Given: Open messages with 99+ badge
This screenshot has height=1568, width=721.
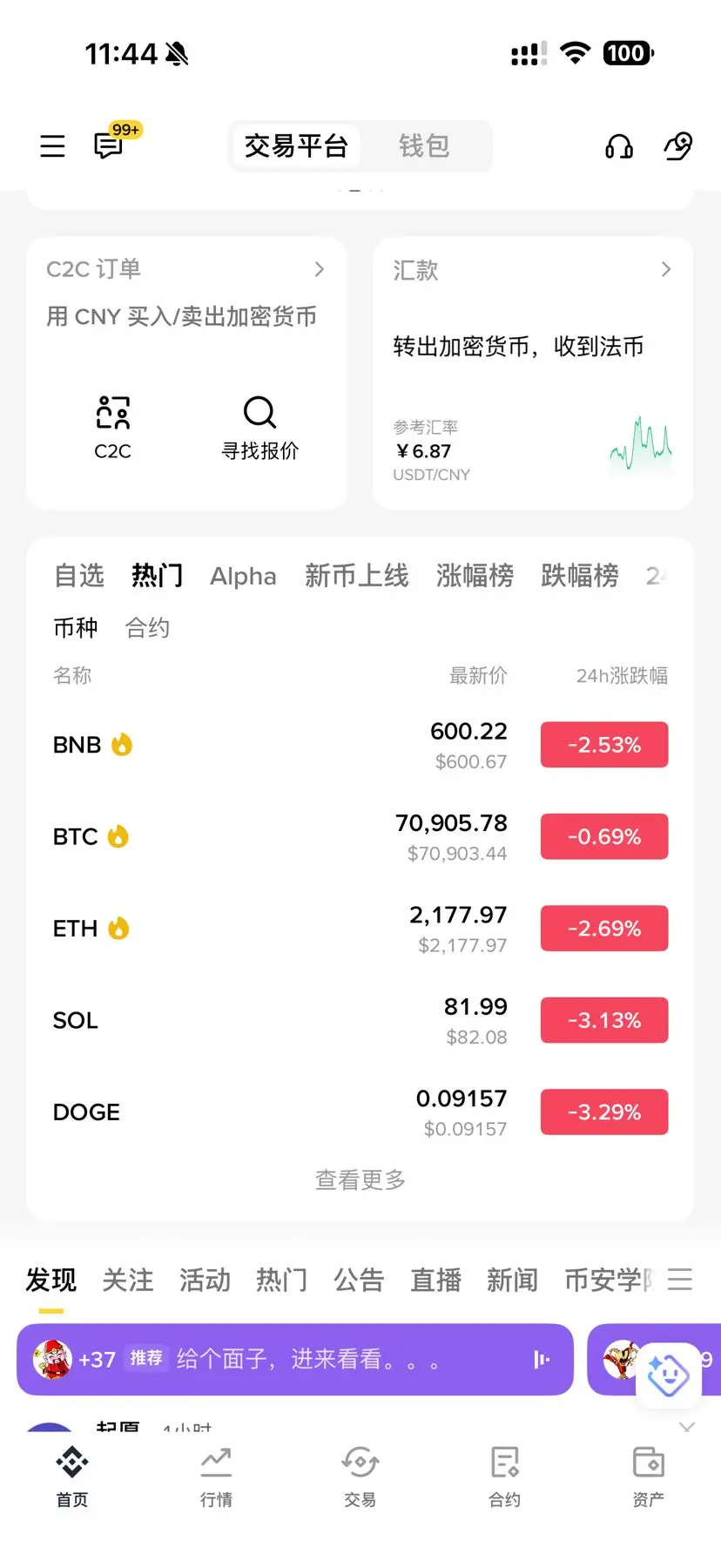Looking at the screenshot, I should [x=110, y=145].
